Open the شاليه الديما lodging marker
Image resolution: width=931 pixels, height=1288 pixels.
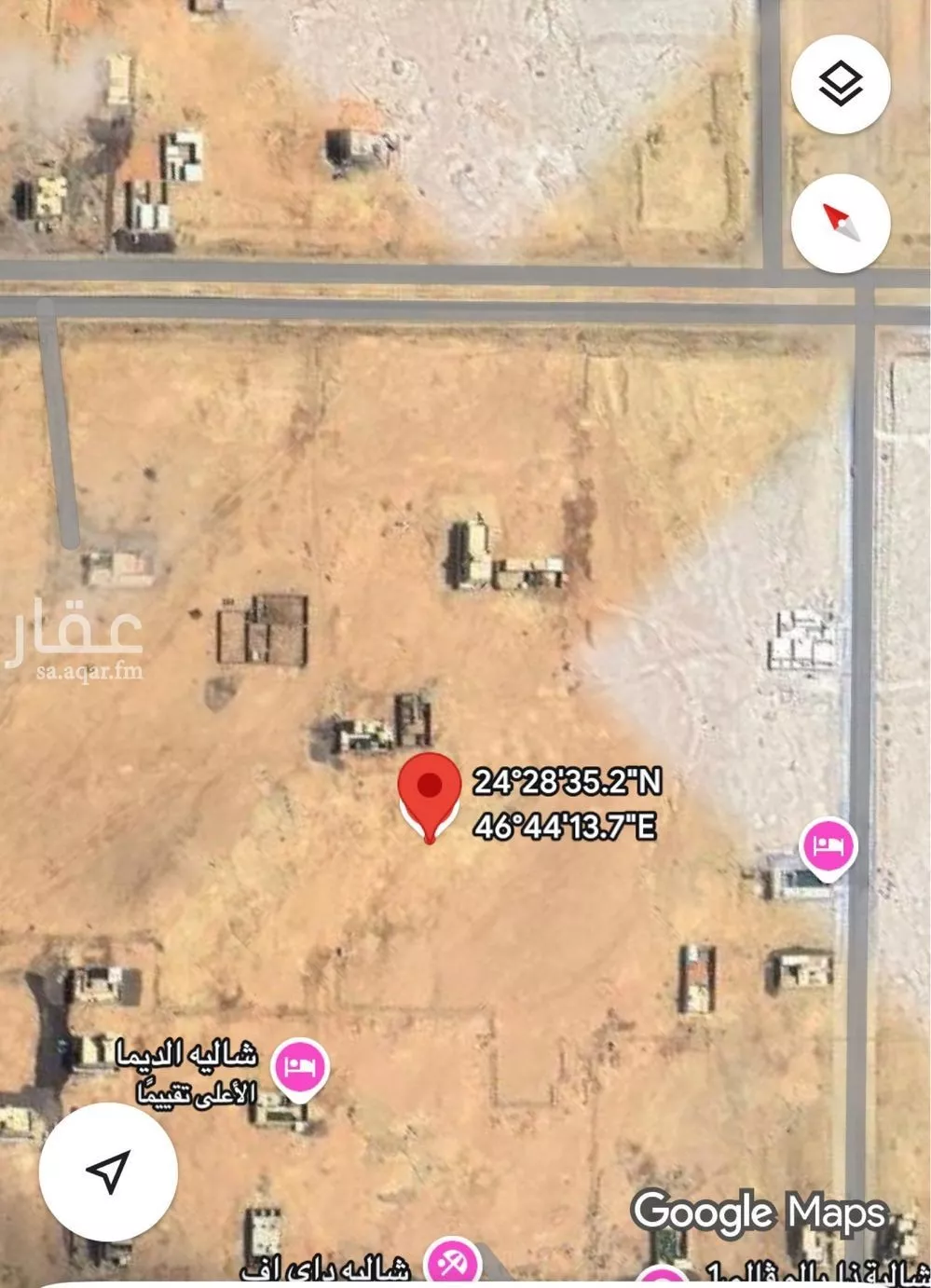(299, 1065)
